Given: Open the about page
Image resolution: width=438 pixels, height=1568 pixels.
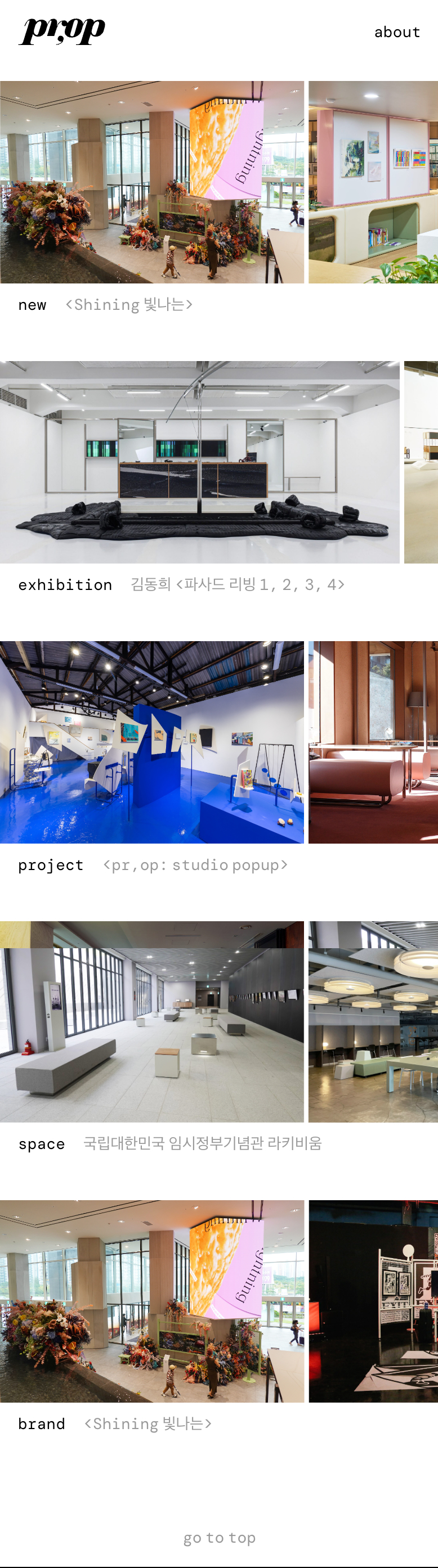Looking at the screenshot, I should [396, 32].
